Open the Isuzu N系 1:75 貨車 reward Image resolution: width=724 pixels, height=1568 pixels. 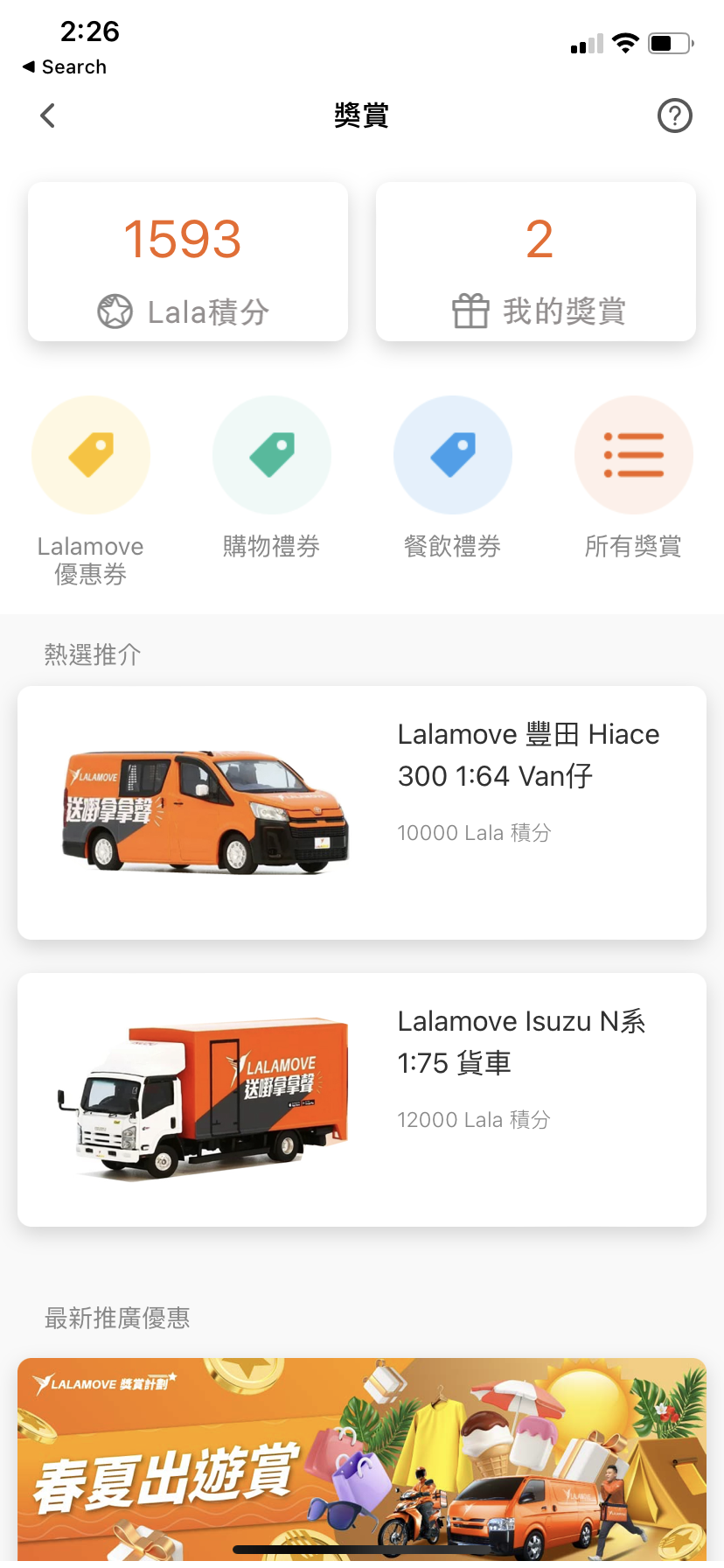362,1099
